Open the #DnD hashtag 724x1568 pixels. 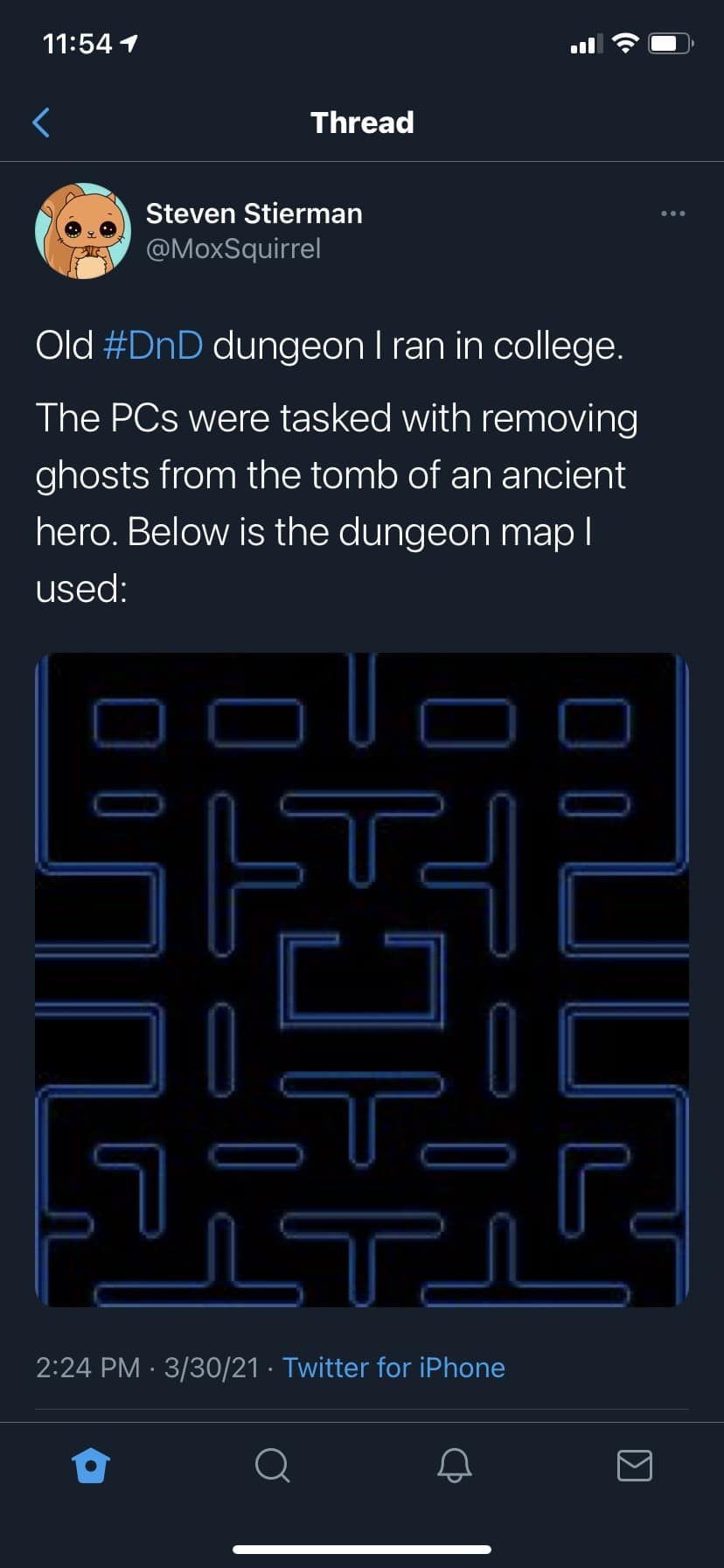[153, 346]
